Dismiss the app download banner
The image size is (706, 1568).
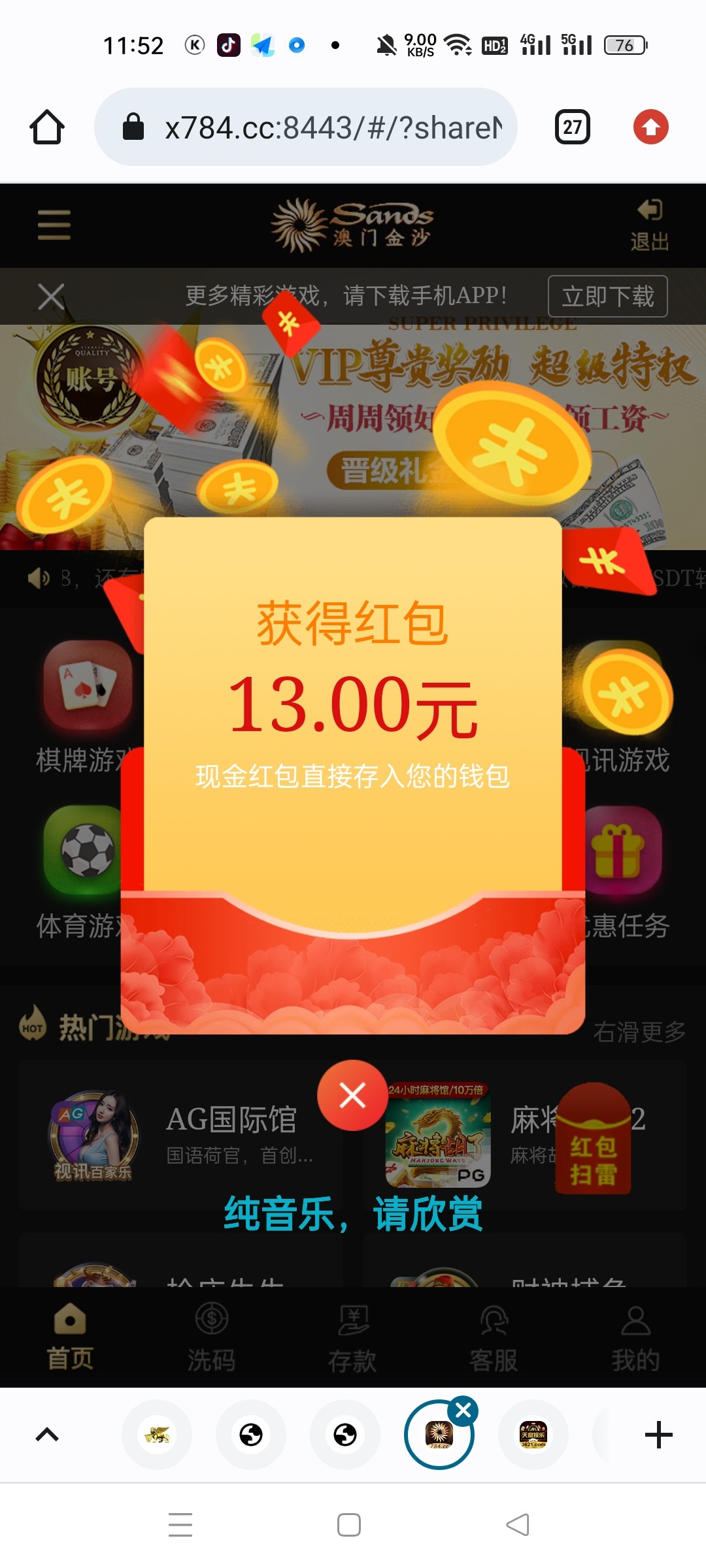click(51, 297)
